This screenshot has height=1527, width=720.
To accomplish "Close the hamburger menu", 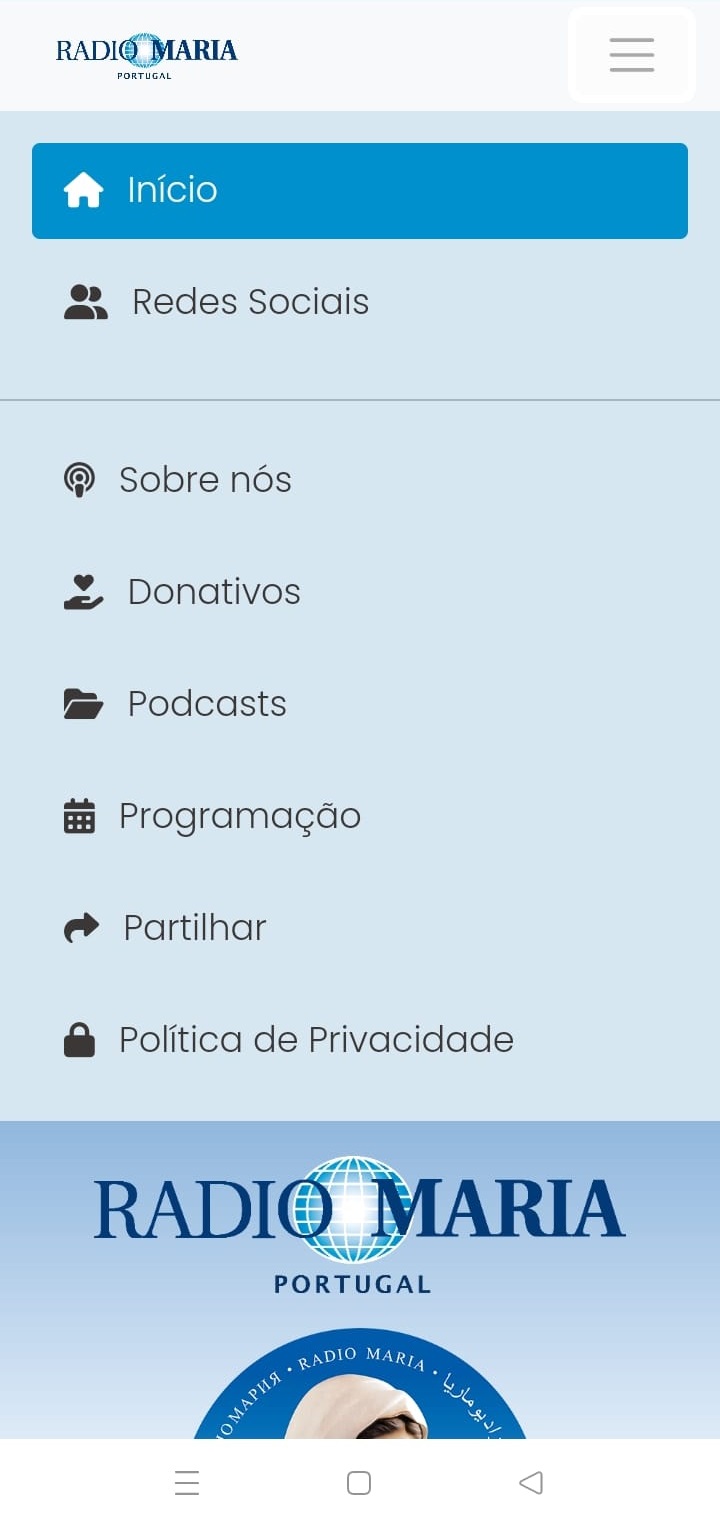I will (x=631, y=55).
